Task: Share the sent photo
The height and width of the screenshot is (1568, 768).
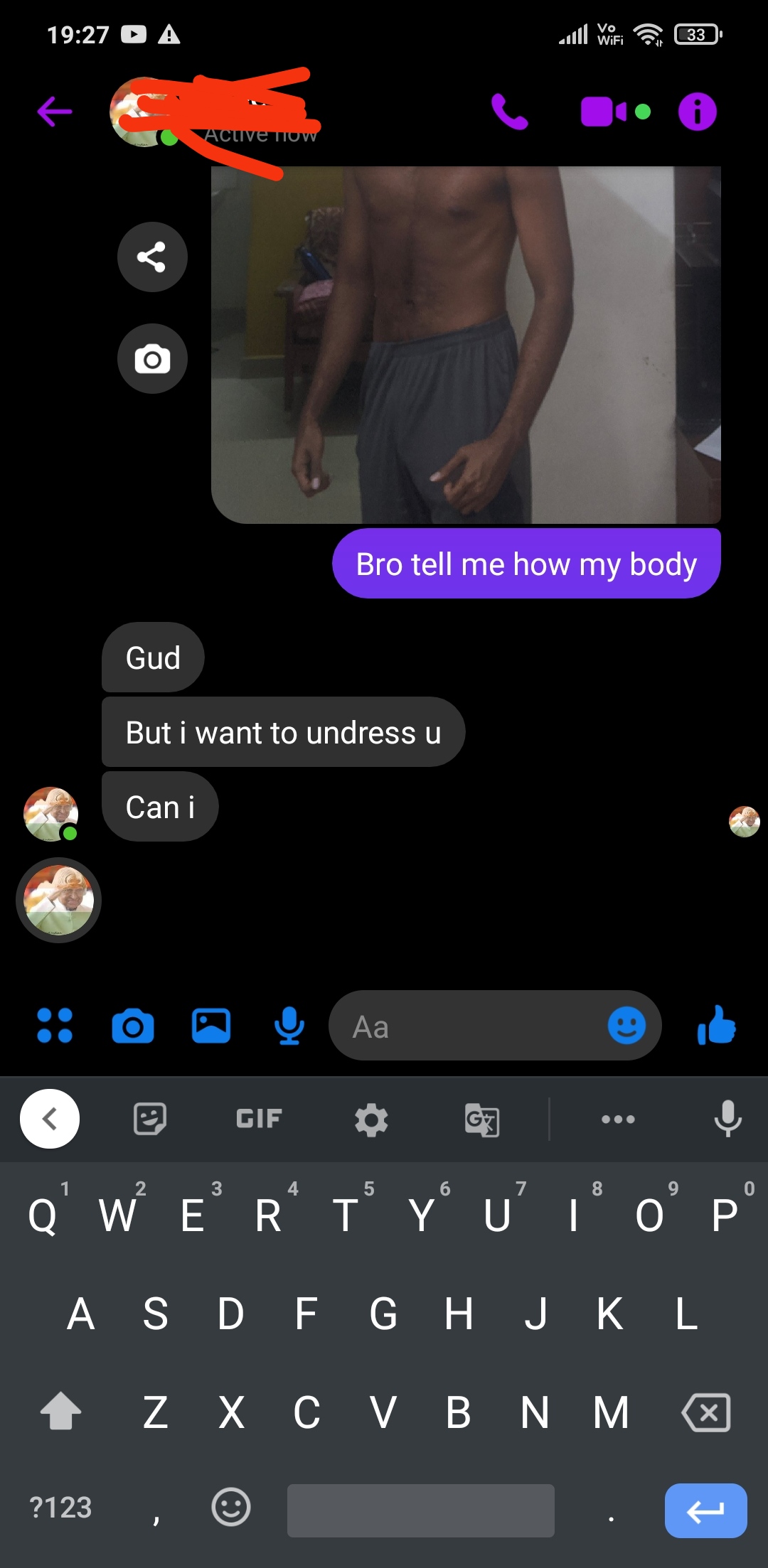Action: tap(152, 257)
